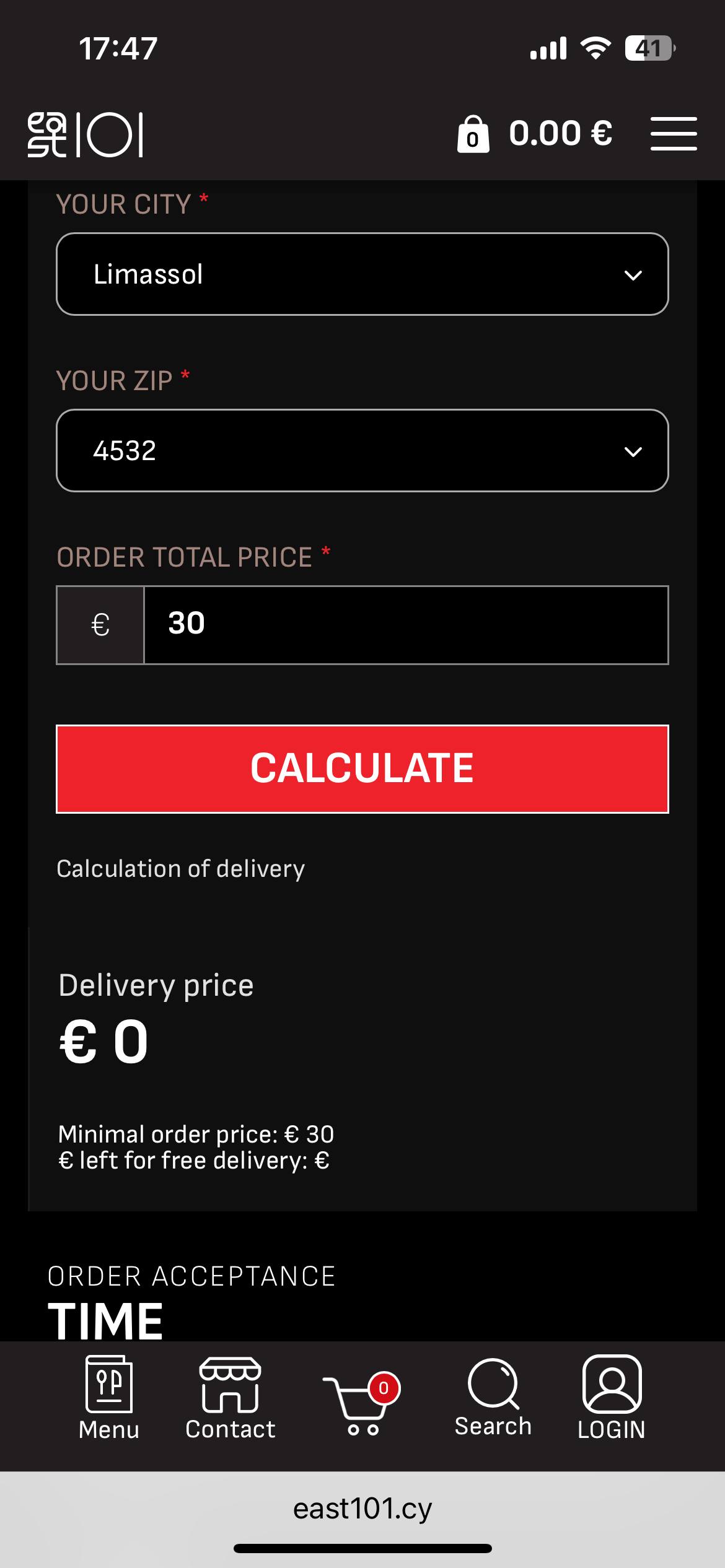The height and width of the screenshot is (1568, 725).
Task: Expand the Your Zip dropdown
Action: point(362,450)
